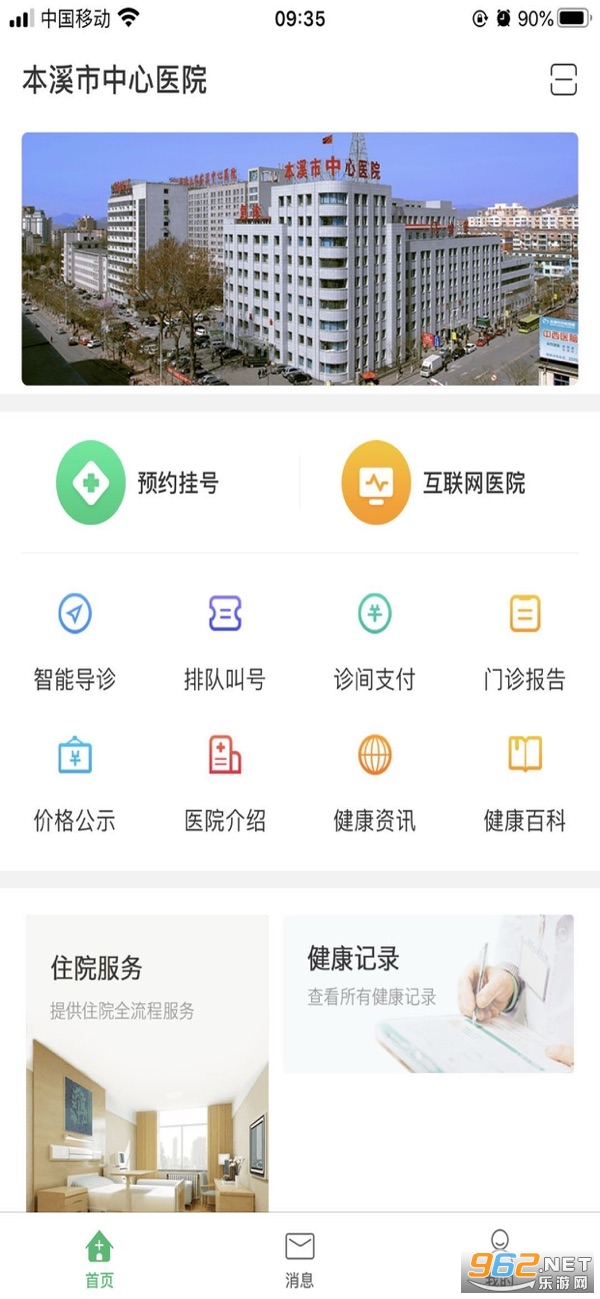Check 排队叫号 queue status
The height and width of the screenshot is (1299, 600).
pyautogui.click(x=225, y=638)
